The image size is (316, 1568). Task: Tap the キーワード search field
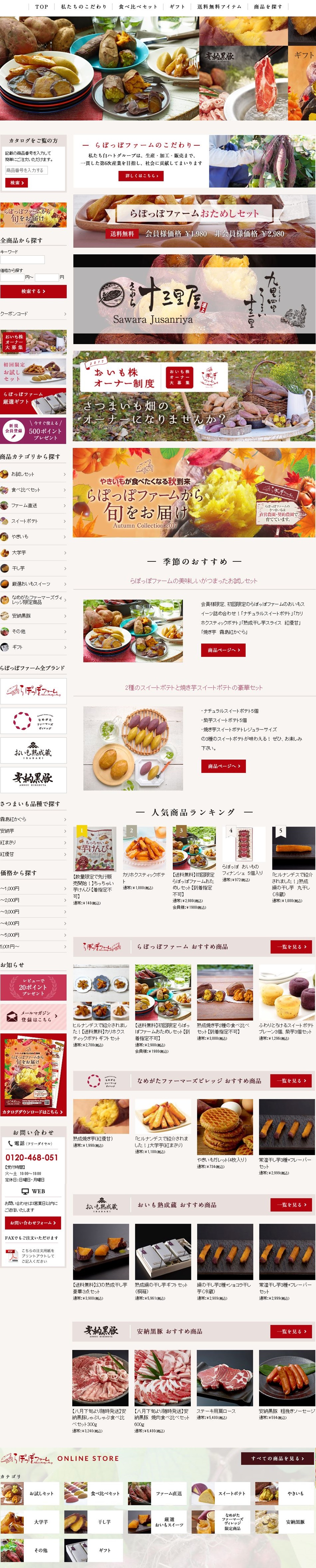point(23,259)
